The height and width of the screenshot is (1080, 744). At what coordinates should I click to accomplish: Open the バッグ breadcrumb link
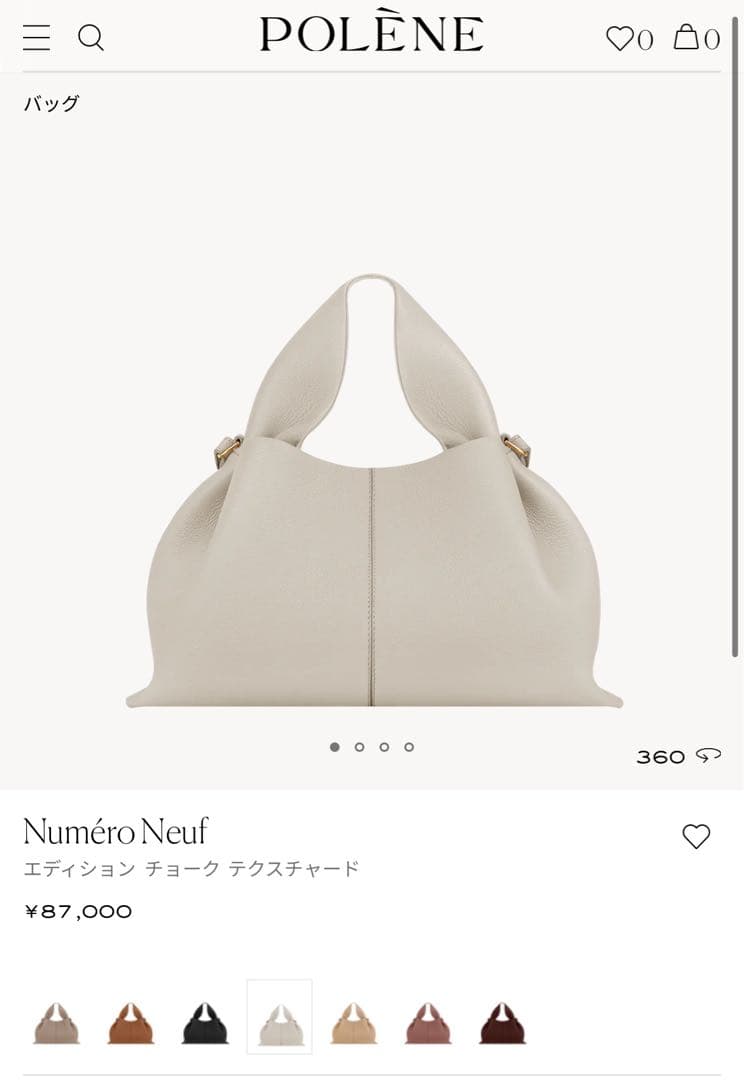[x=50, y=101]
